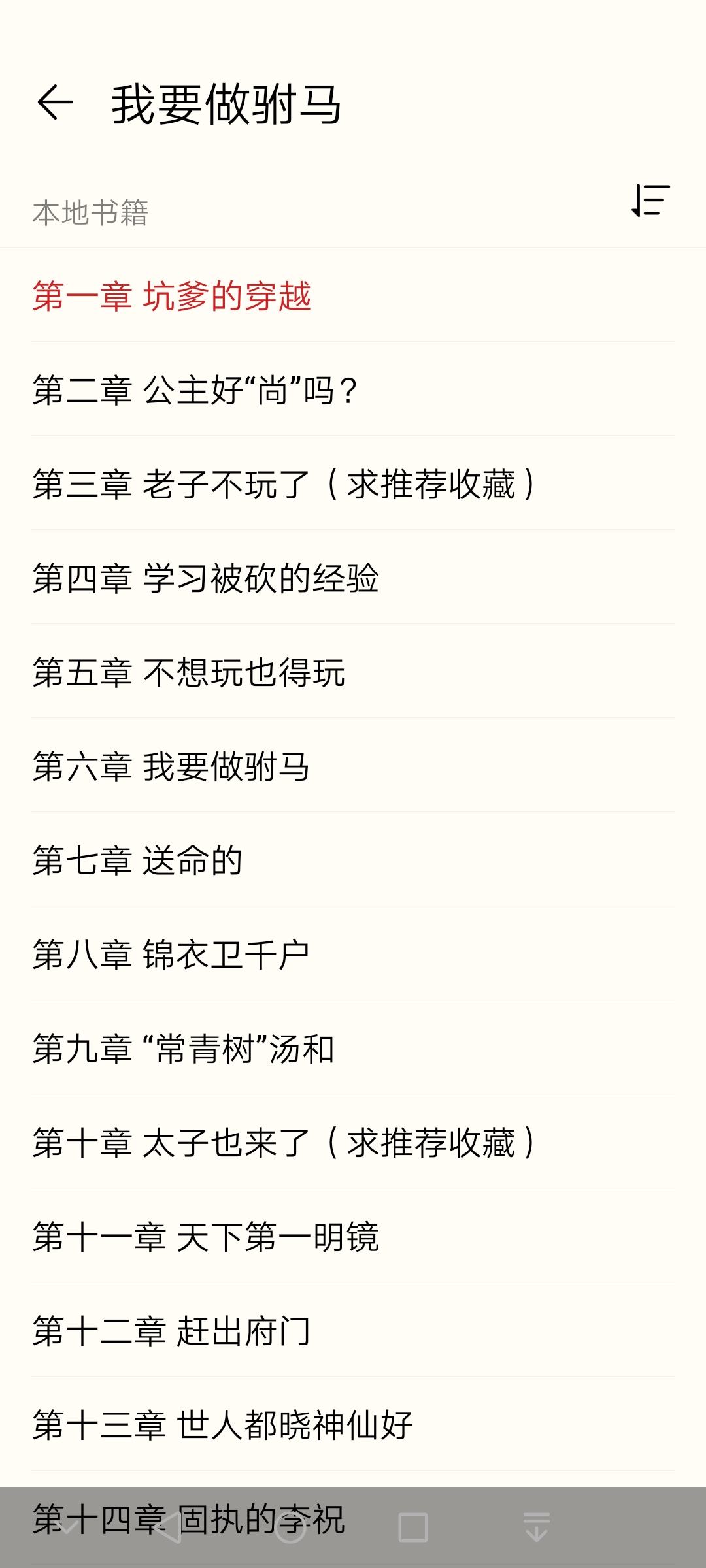The image size is (706, 1568).
Task: Tap the system home button
Action: (x=290, y=1527)
